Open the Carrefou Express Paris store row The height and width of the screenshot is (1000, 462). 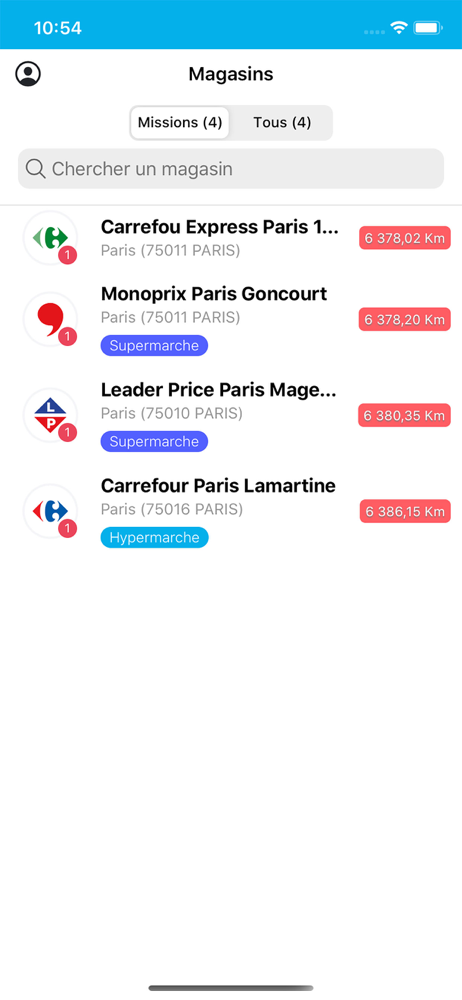(231, 238)
